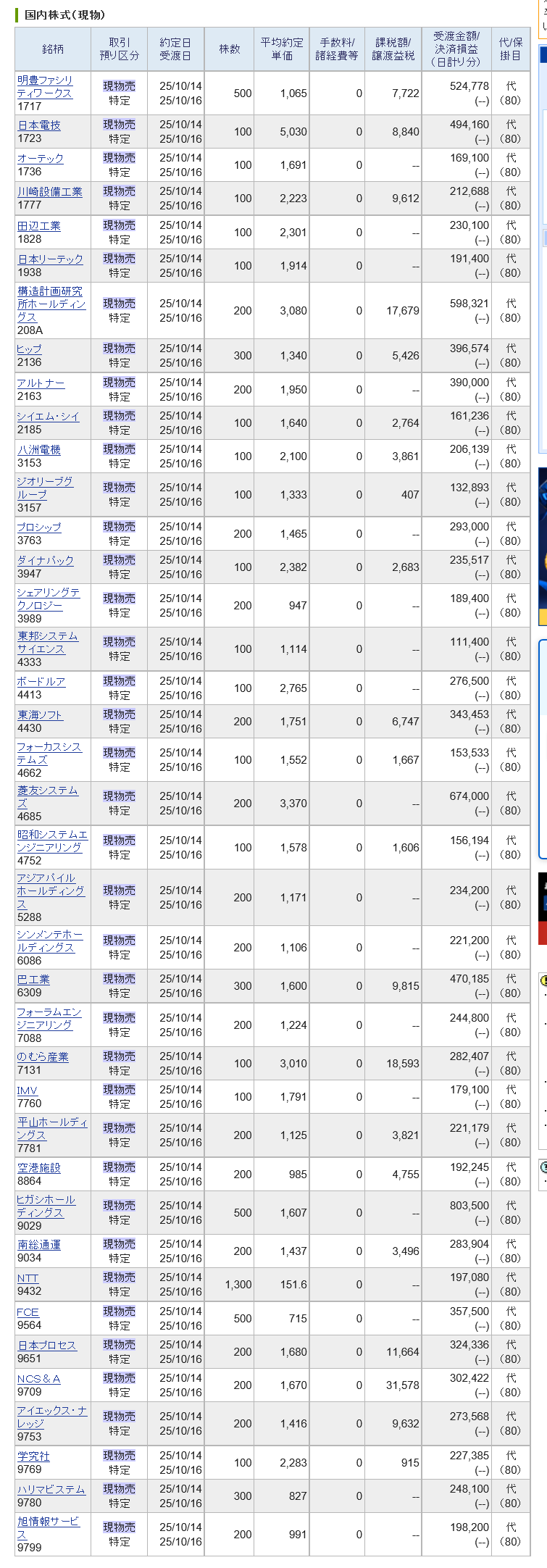Open the 川崎設備工業 stock link
547x1568 pixels.
pyautogui.click(x=50, y=192)
